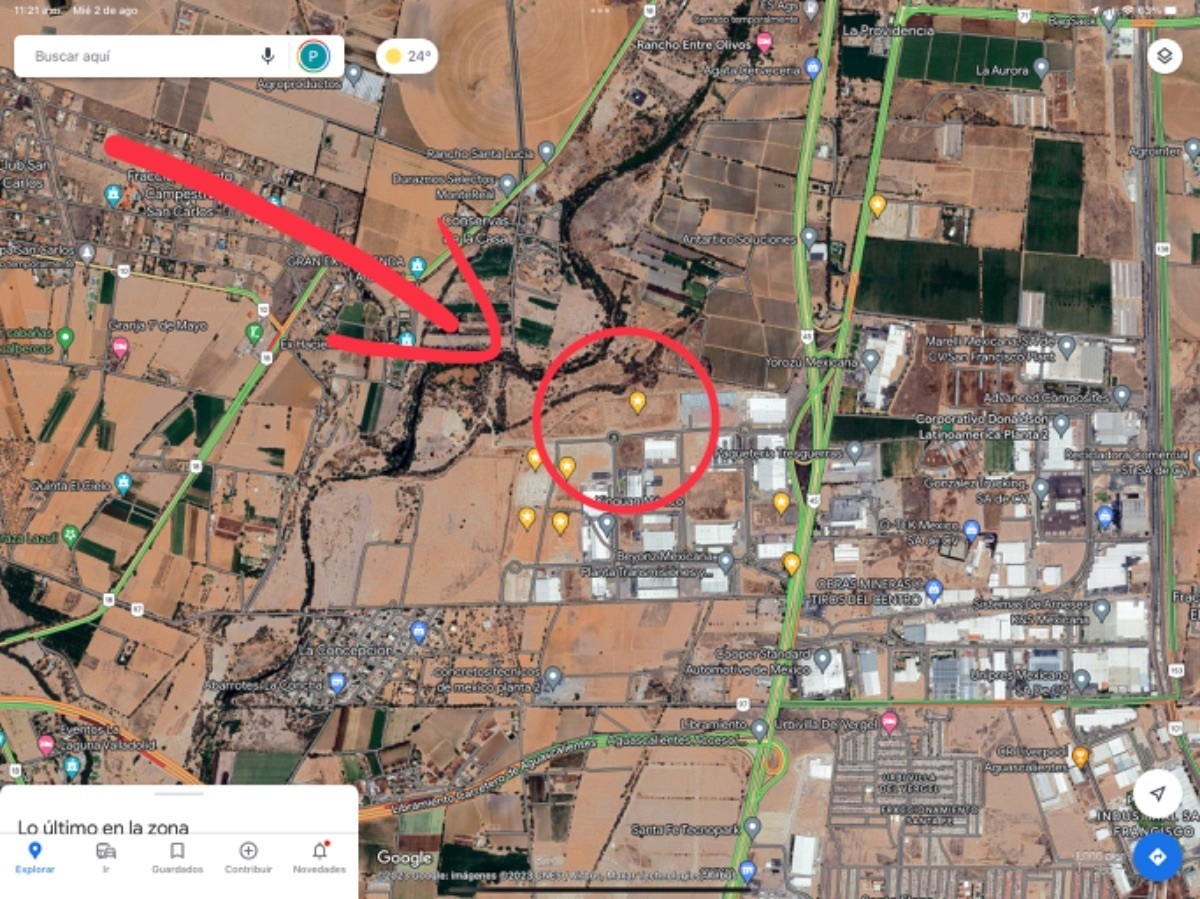Select the Santa Fe Tecnopark pin
The image size is (1200, 899).
point(752,827)
